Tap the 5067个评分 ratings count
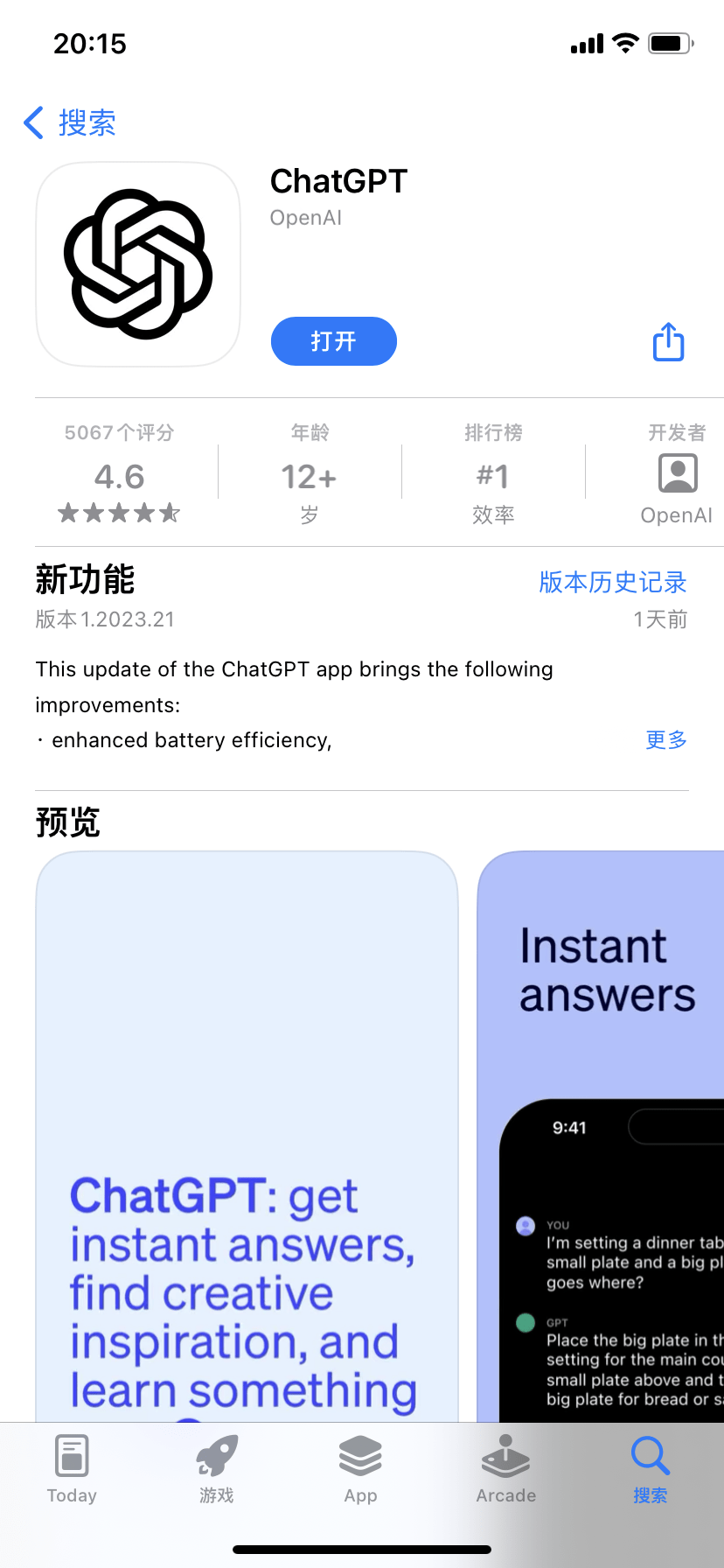724x1568 pixels. (x=119, y=431)
